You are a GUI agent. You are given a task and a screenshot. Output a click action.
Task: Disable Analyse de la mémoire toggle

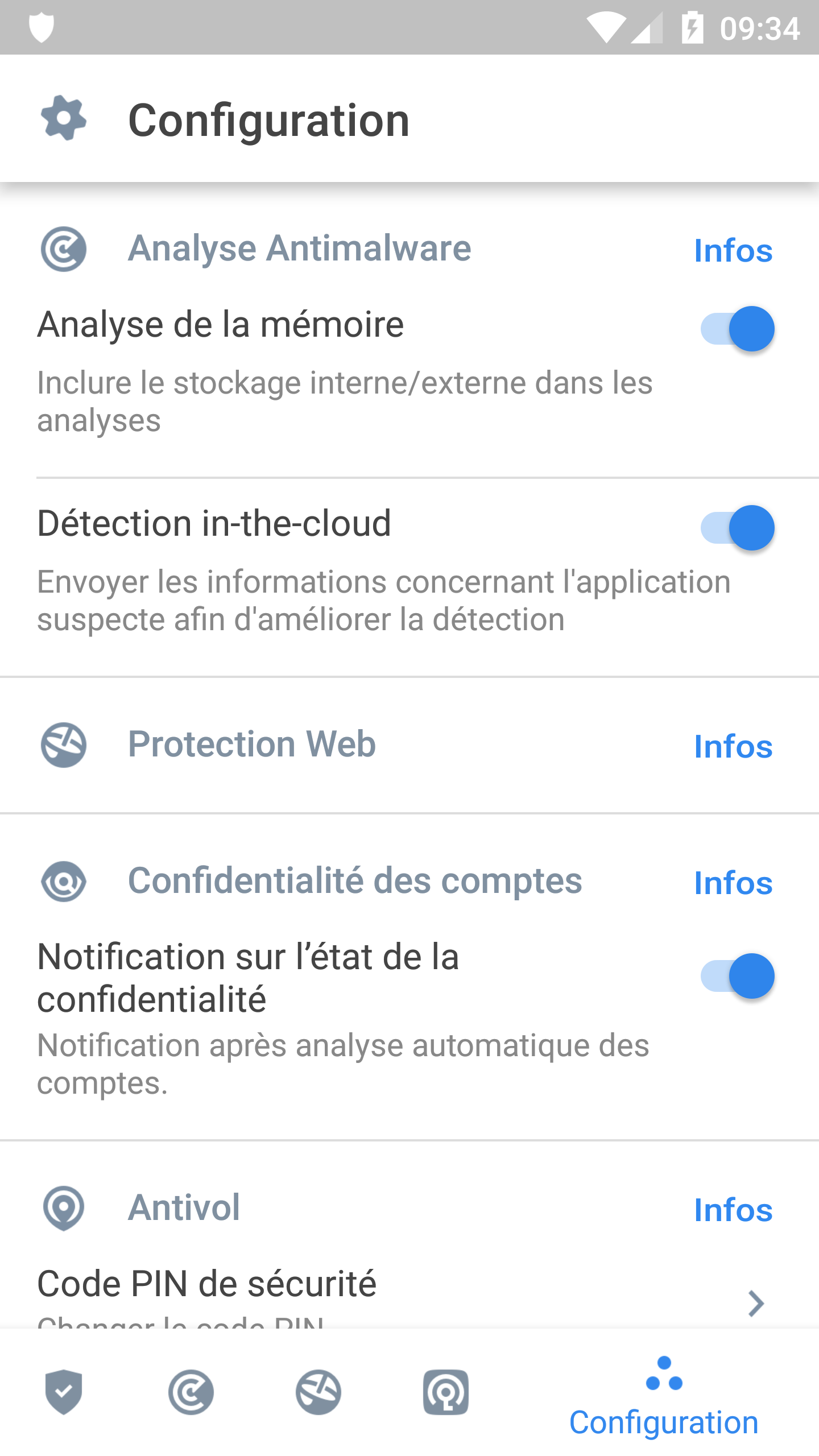point(737,329)
